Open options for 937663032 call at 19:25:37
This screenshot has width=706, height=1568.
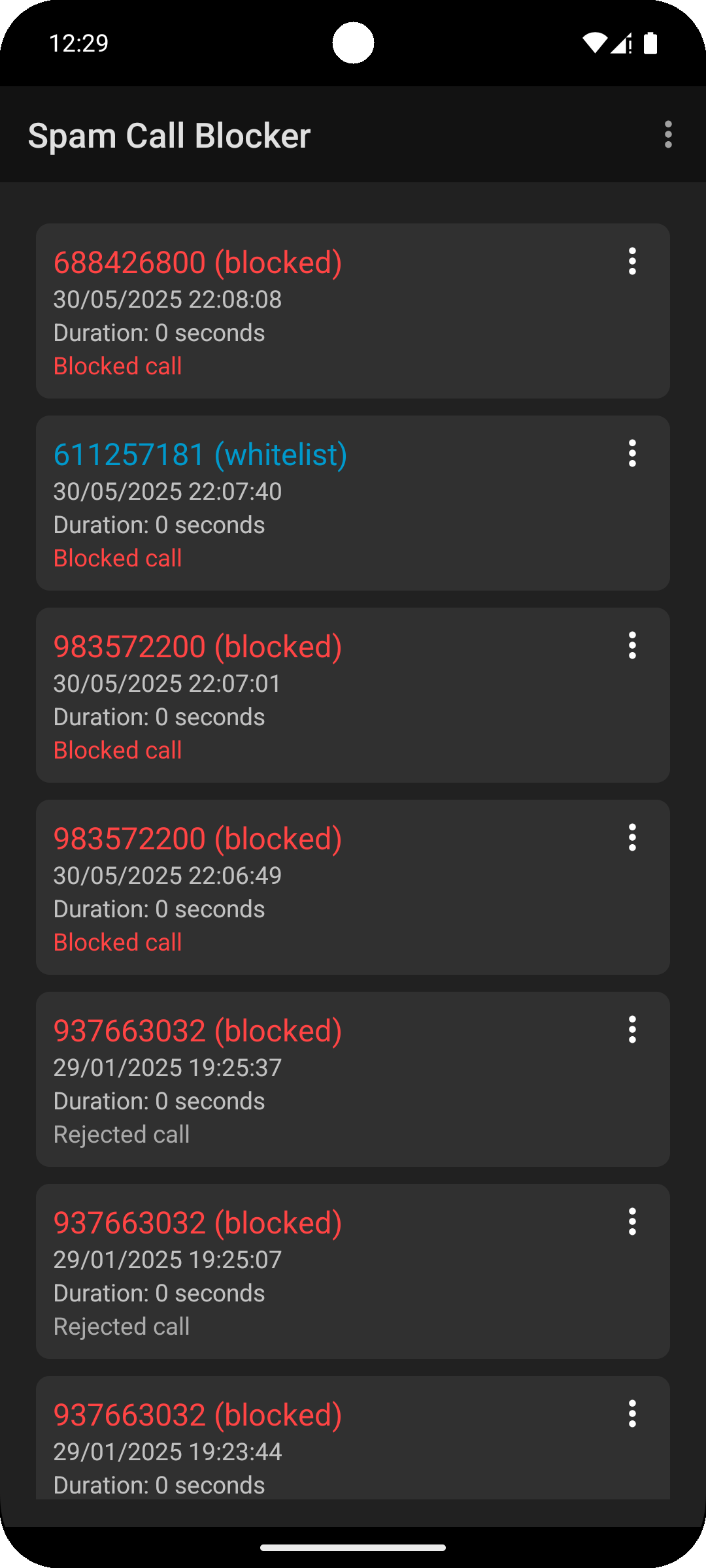pyautogui.click(x=632, y=1030)
